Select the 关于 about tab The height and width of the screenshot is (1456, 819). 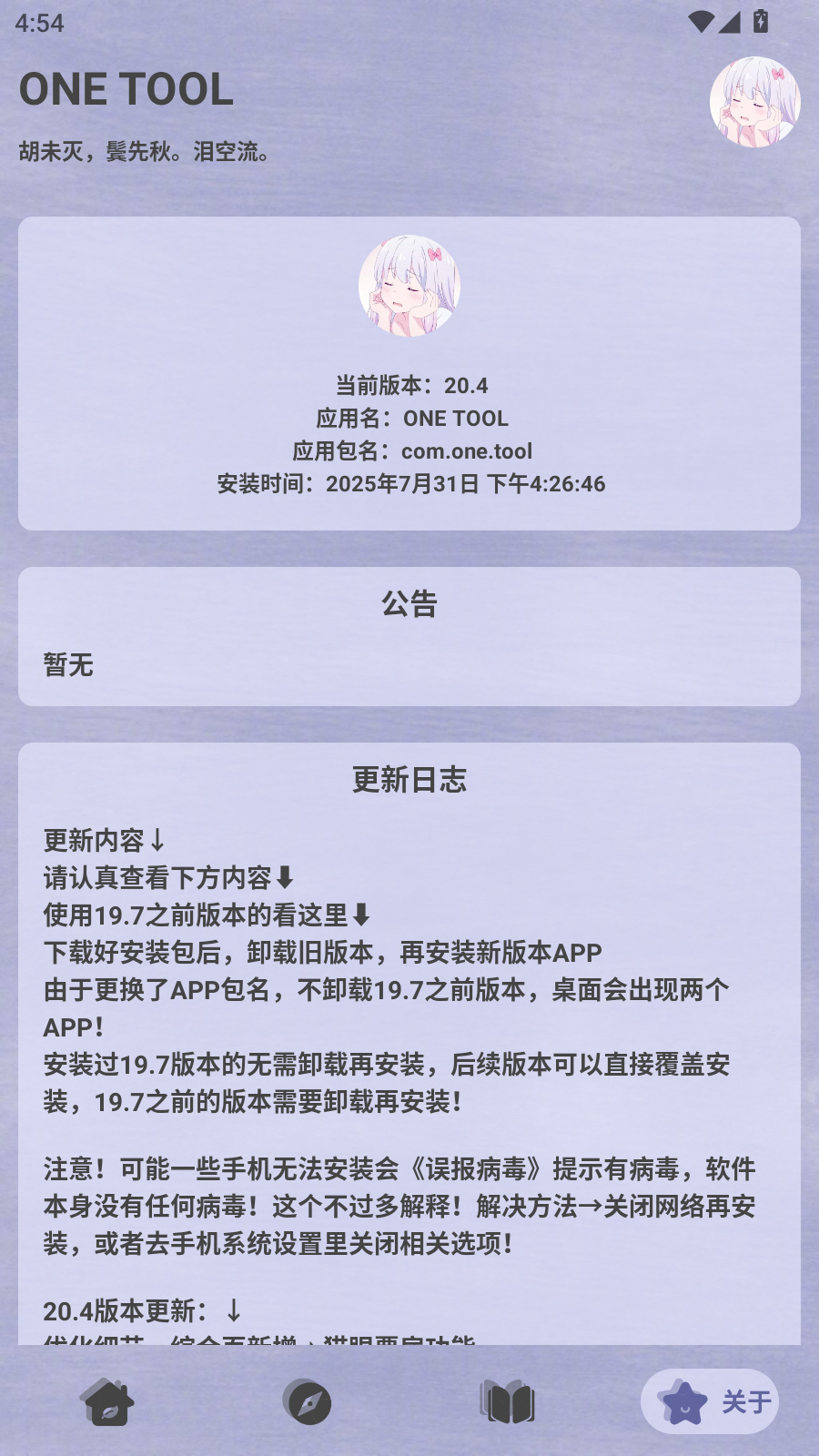[710, 1402]
